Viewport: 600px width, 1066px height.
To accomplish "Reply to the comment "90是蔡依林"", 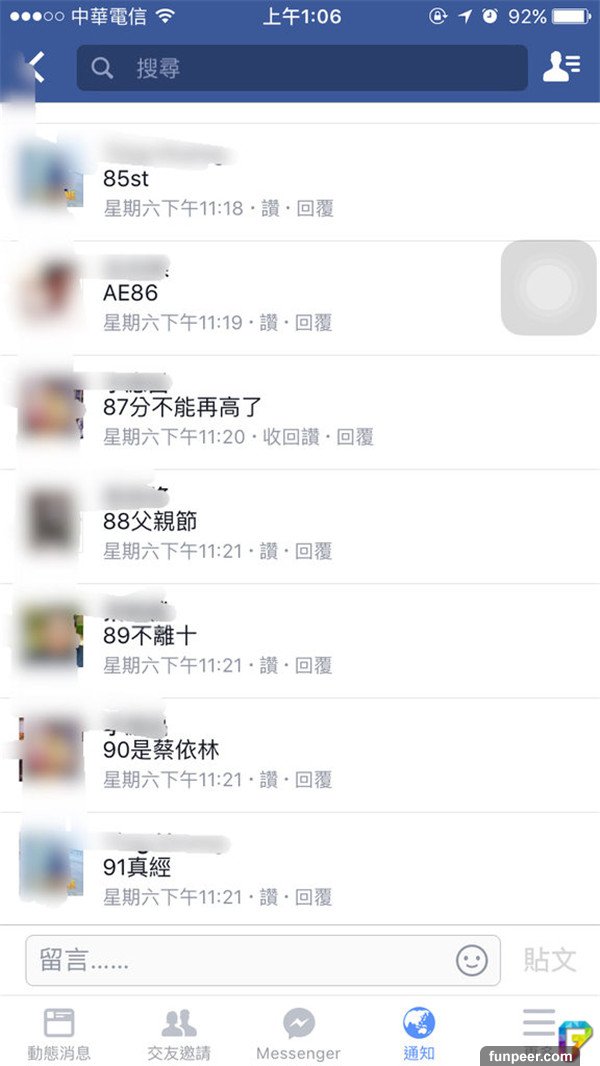I will point(314,779).
